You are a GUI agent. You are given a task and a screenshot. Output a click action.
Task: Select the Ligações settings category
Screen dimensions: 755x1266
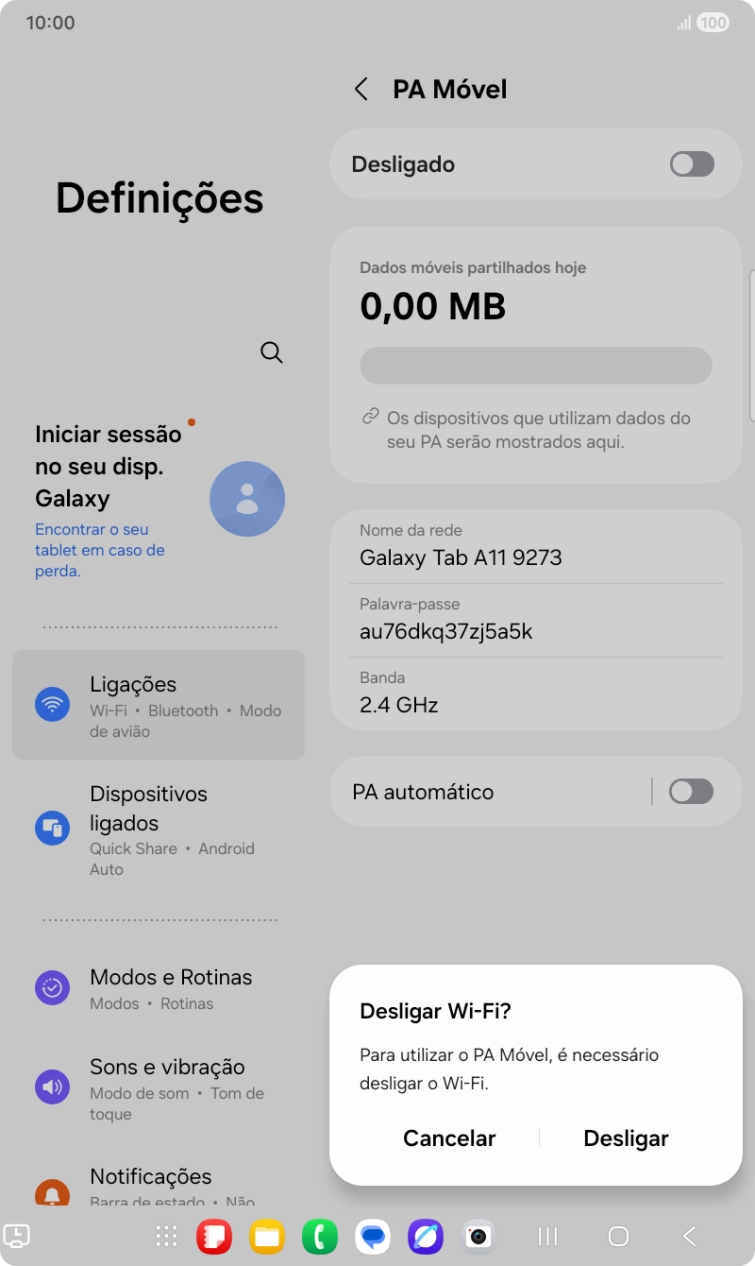click(x=158, y=705)
